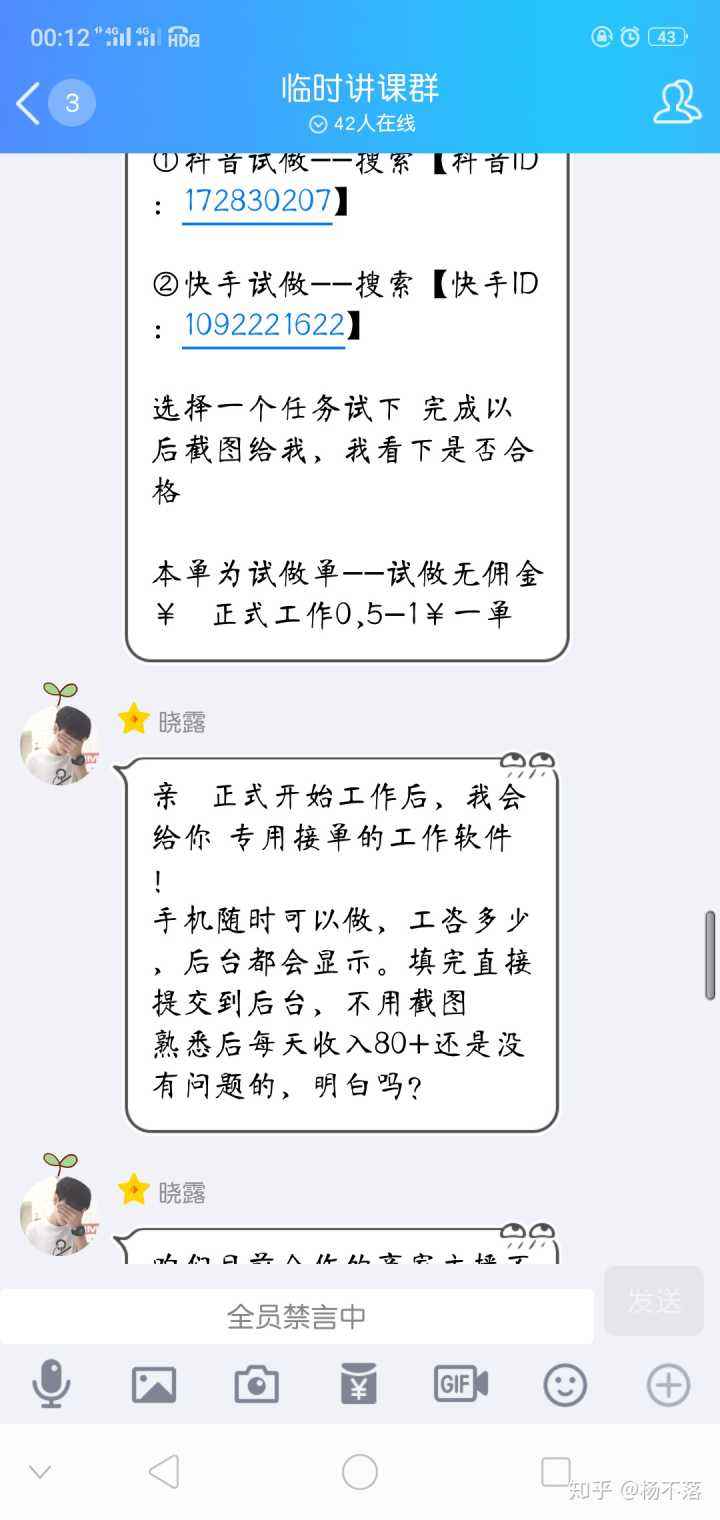Send a red packet using the ¥ icon
The height and width of the screenshot is (1520, 720).
pyautogui.click(x=358, y=1386)
